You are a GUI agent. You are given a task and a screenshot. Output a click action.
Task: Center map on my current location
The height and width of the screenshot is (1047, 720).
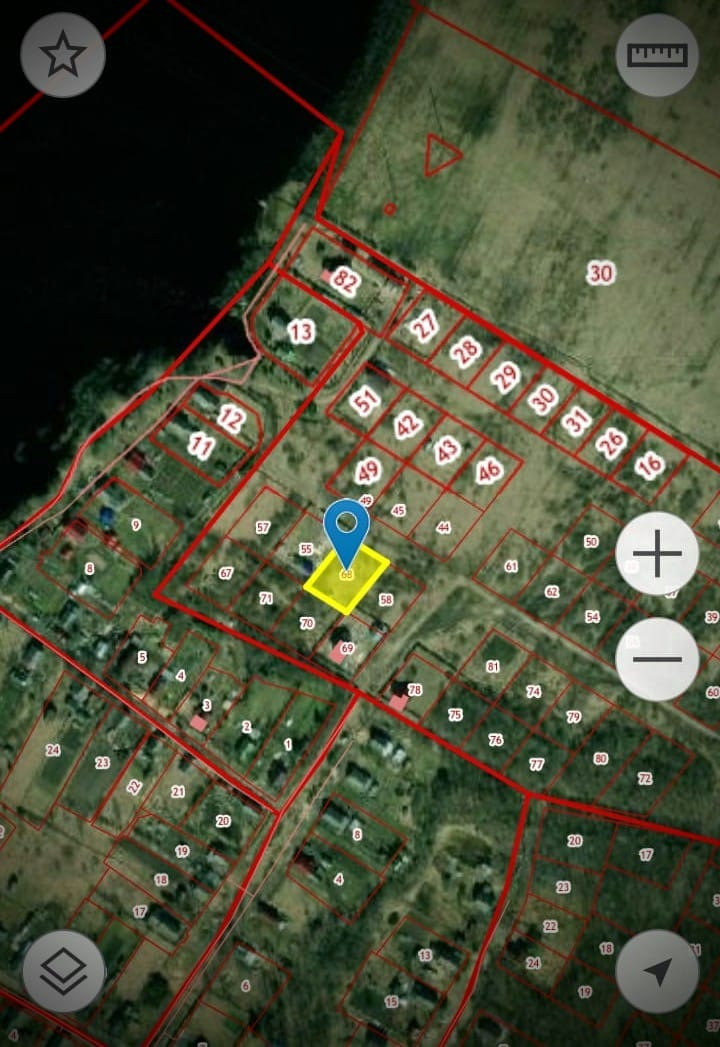(x=657, y=971)
